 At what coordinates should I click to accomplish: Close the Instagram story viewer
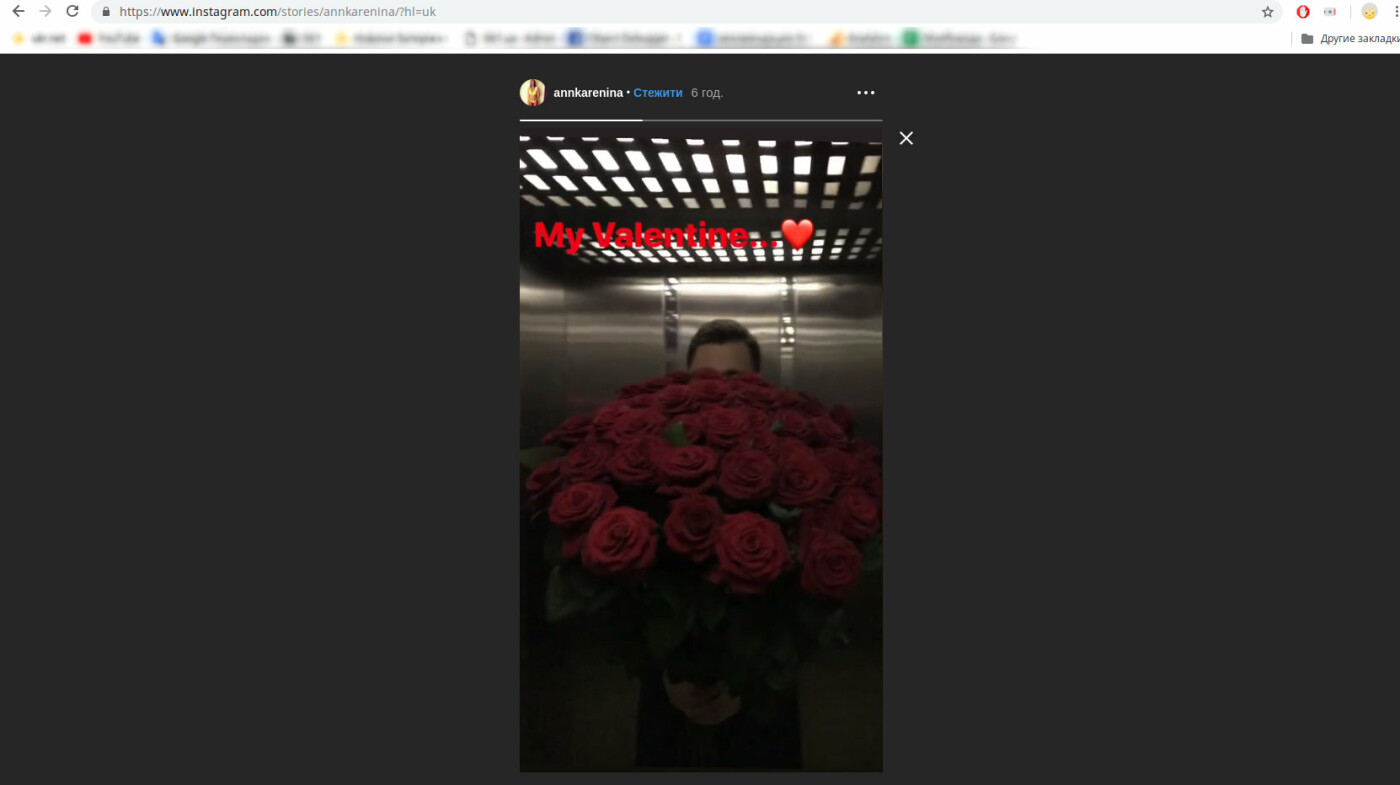(906, 138)
